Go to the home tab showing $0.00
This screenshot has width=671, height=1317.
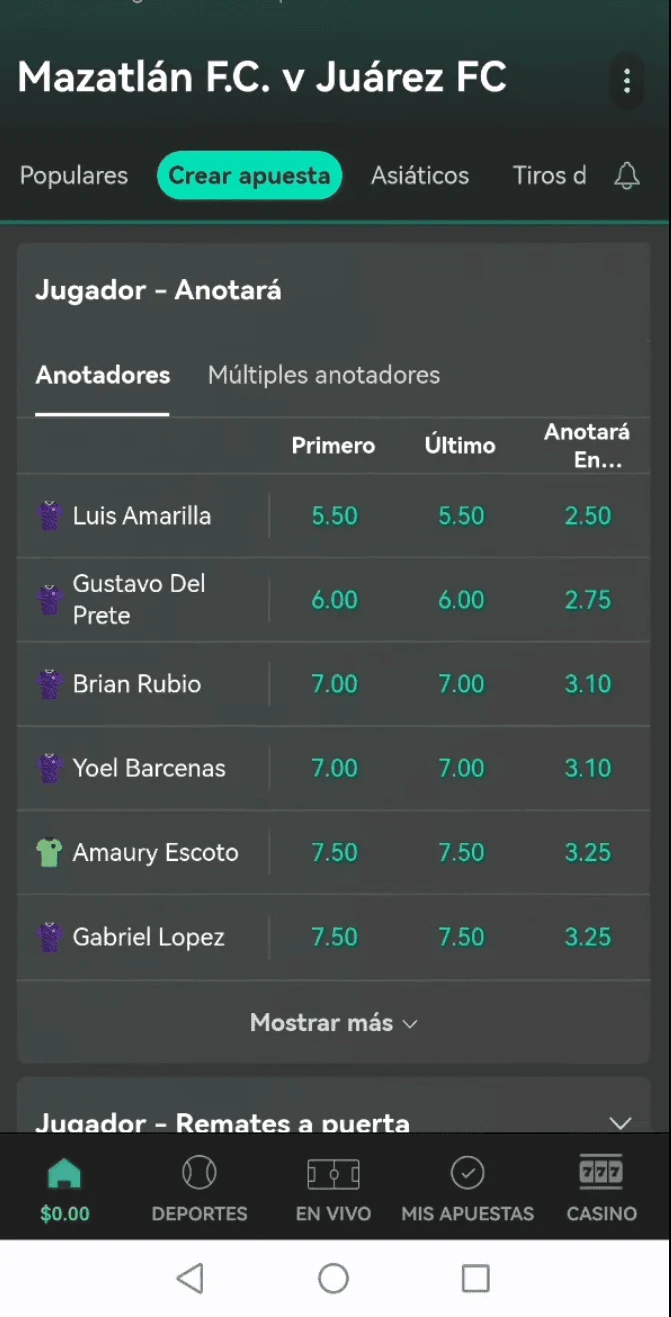click(x=65, y=1189)
